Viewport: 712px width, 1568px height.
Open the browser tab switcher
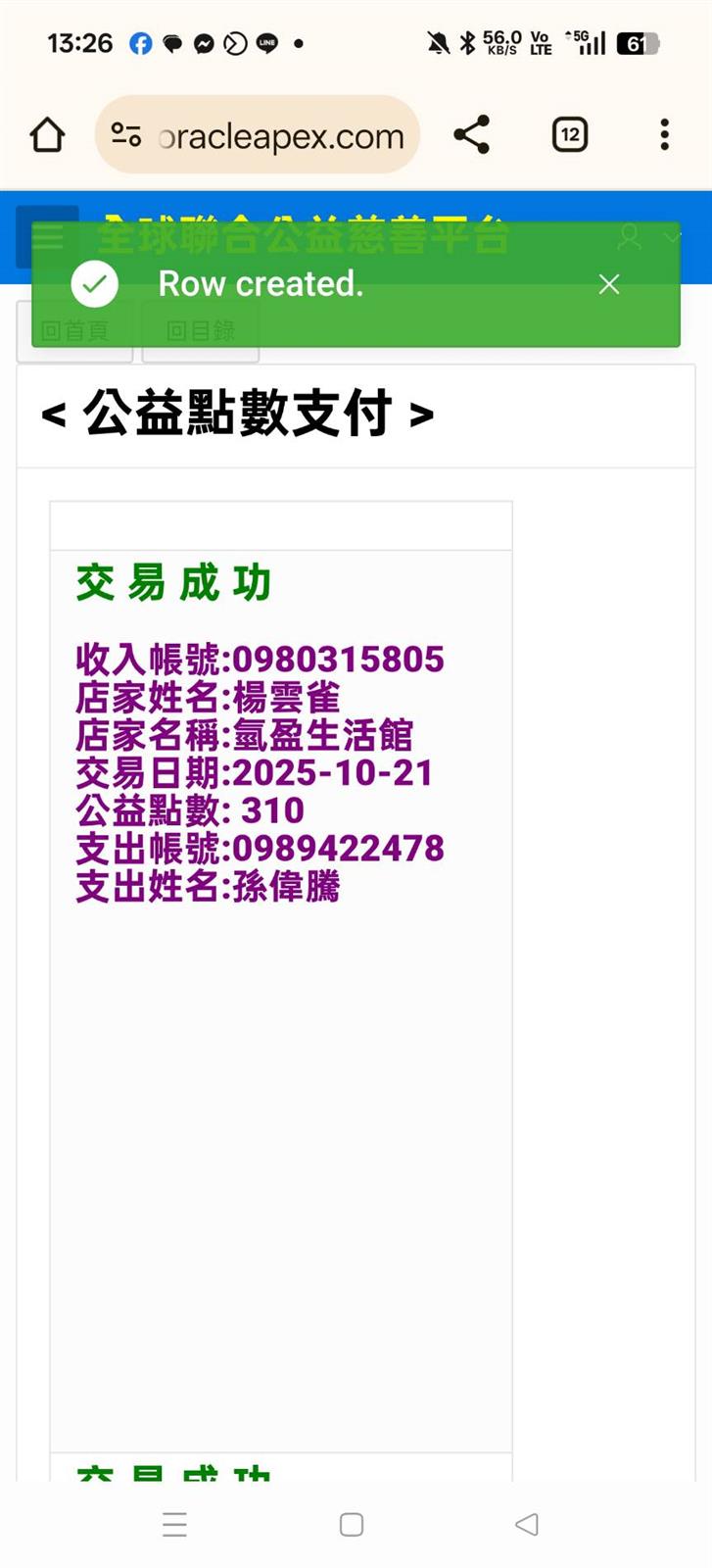(569, 135)
